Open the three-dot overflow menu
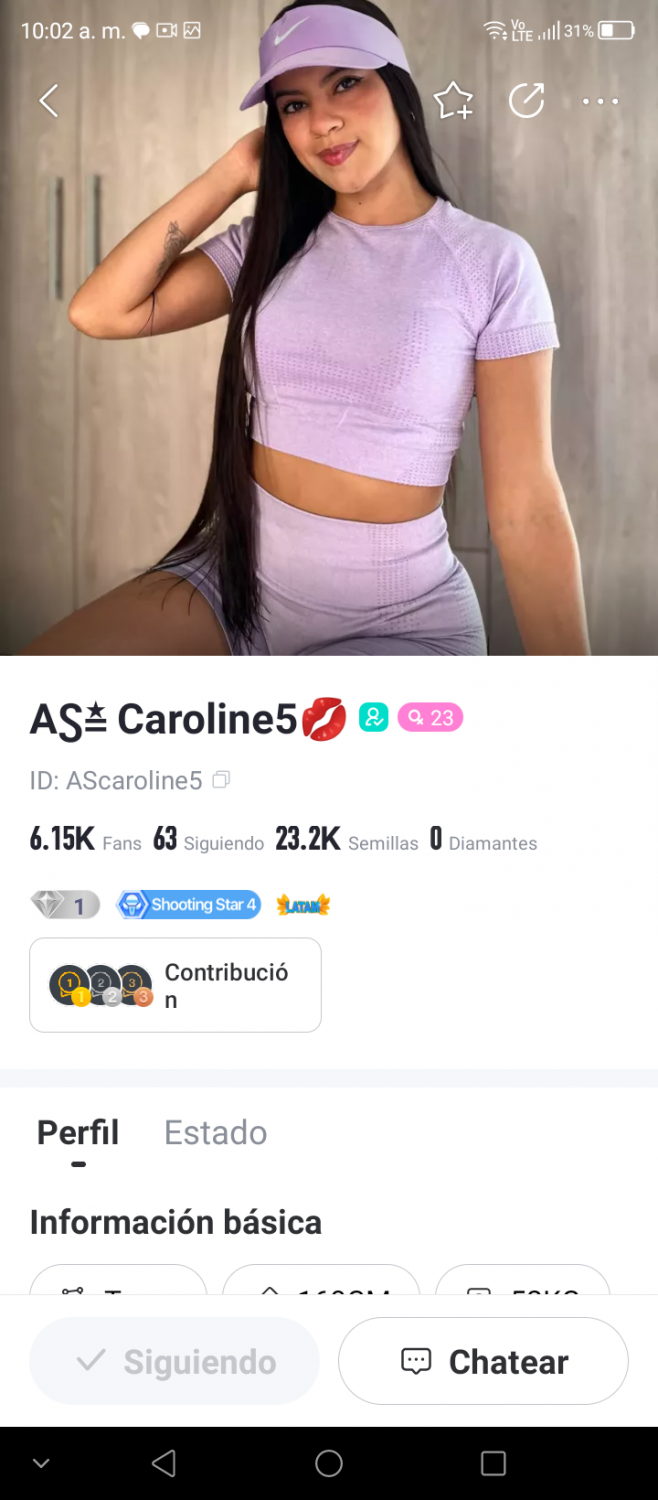 coord(600,101)
